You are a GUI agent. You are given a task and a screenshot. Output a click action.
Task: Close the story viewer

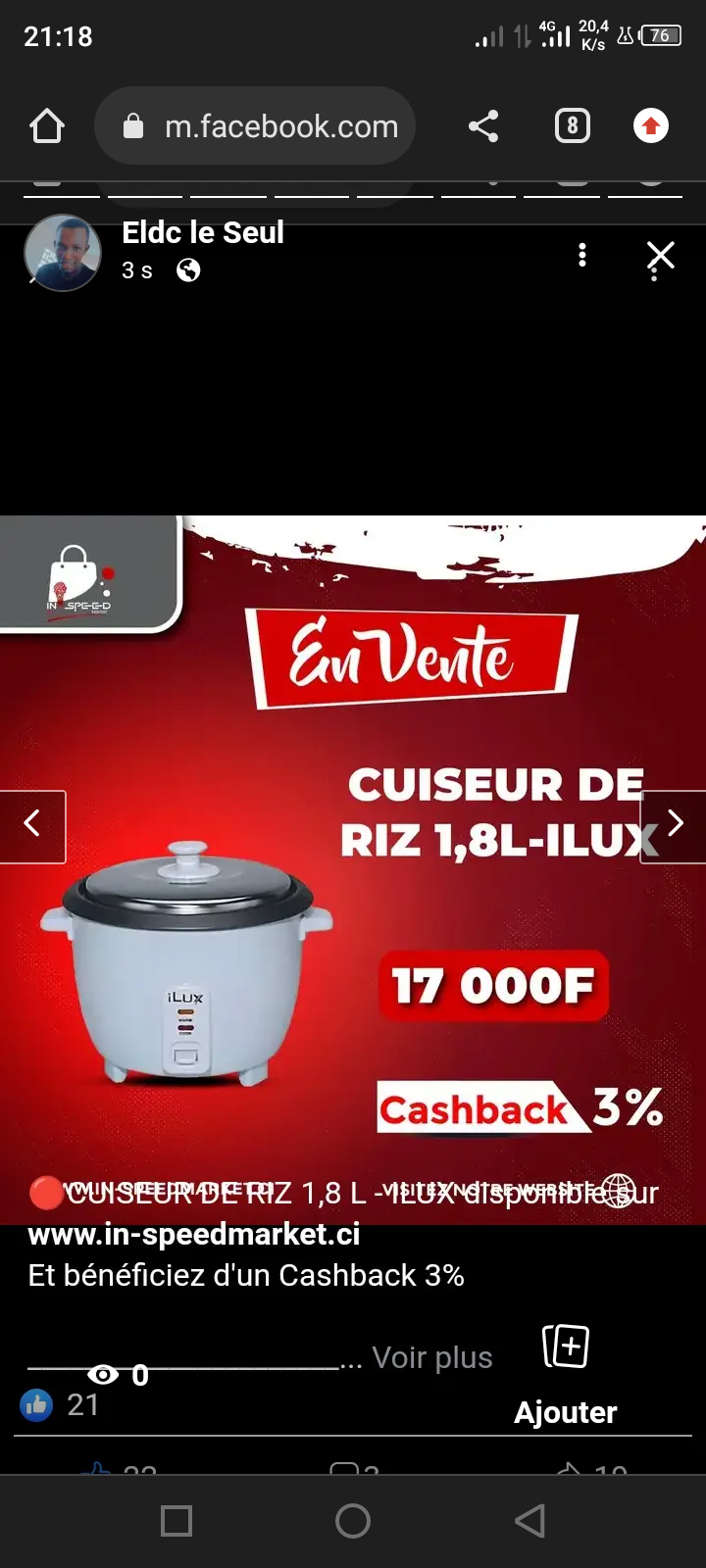click(661, 256)
